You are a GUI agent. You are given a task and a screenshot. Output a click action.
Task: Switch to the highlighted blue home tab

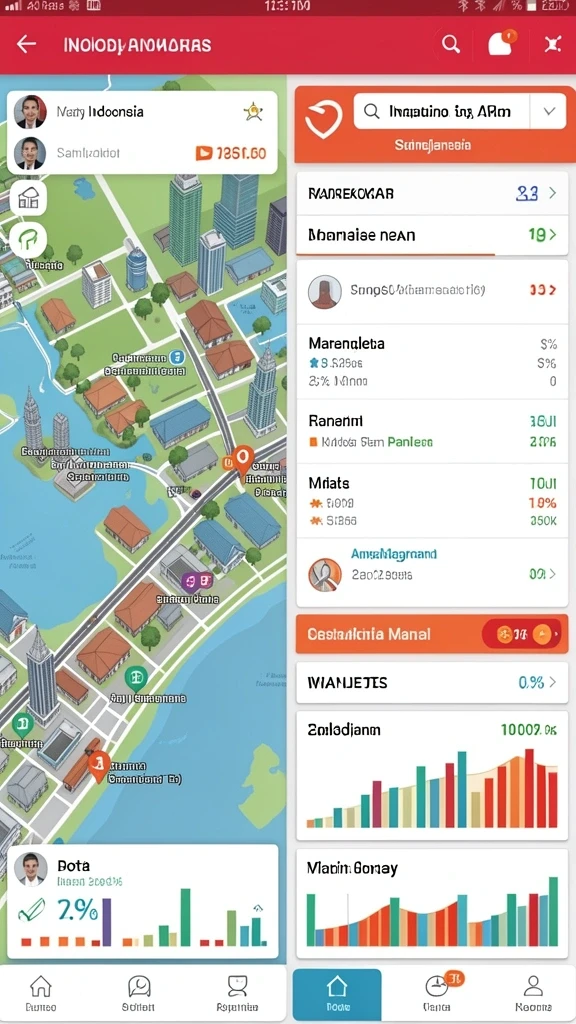pyautogui.click(x=337, y=994)
